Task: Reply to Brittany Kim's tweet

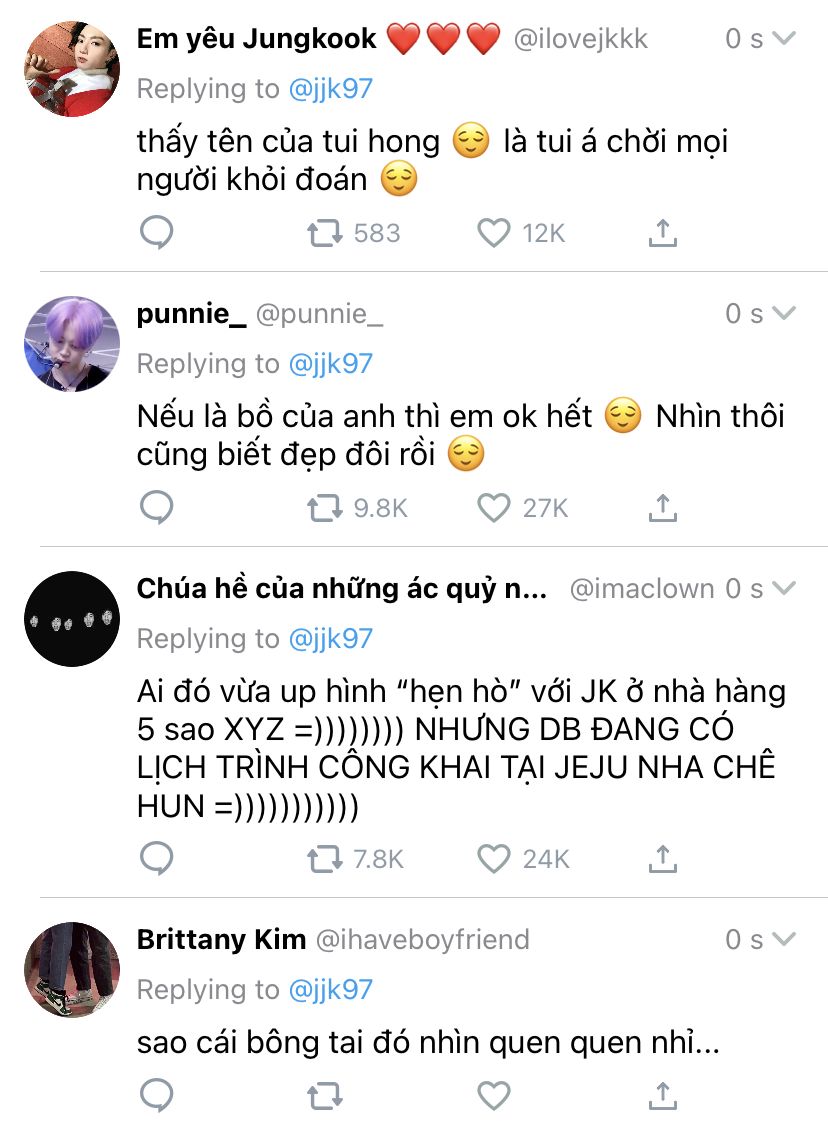Action: click(x=156, y=1095)
